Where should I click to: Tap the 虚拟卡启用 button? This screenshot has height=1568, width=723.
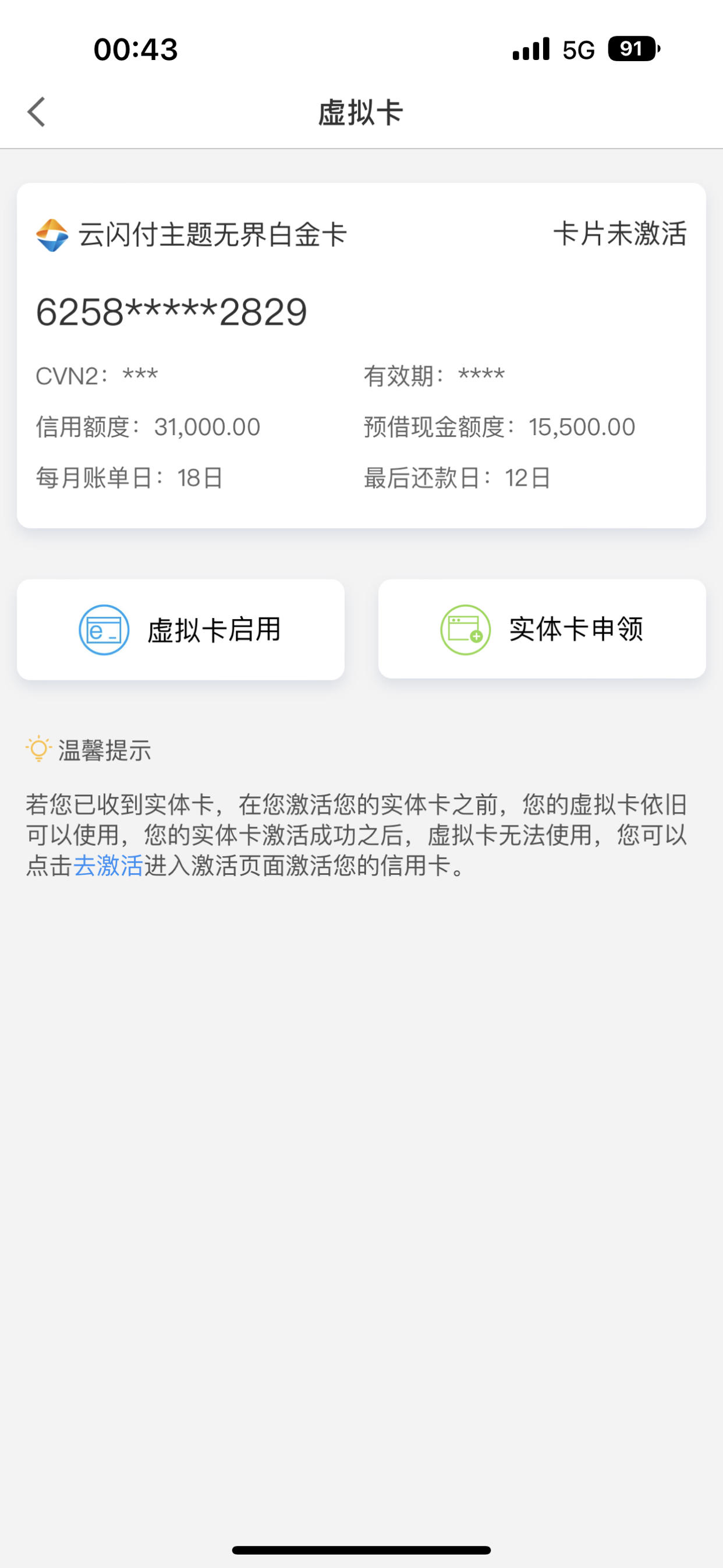pos(180,630)
